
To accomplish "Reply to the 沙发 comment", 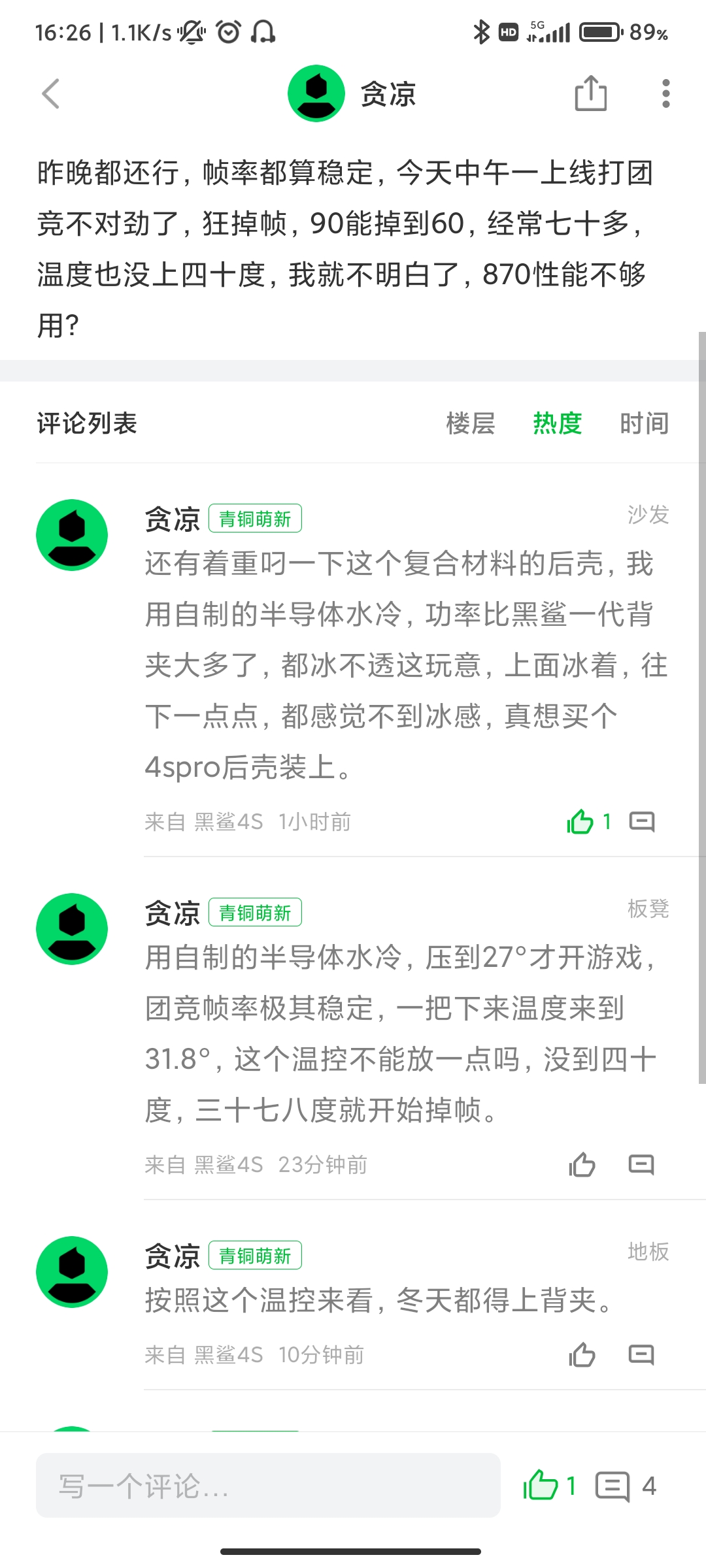I will coord(641,822).
